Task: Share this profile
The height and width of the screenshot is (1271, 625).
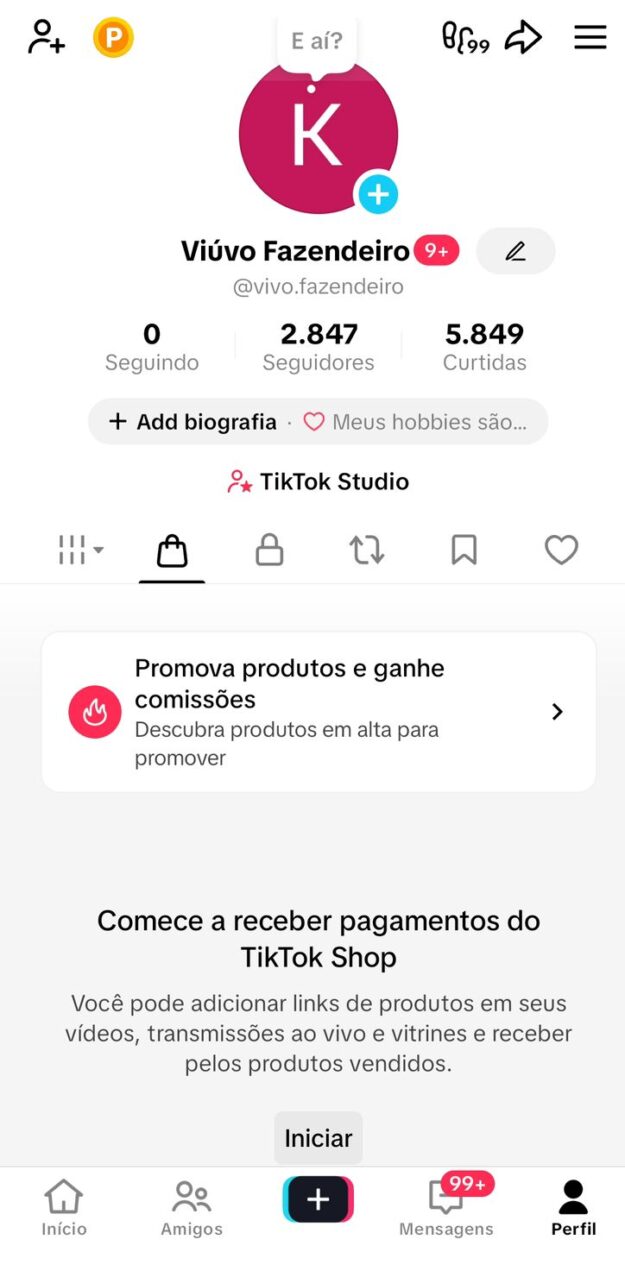Action: coord(523,38)
